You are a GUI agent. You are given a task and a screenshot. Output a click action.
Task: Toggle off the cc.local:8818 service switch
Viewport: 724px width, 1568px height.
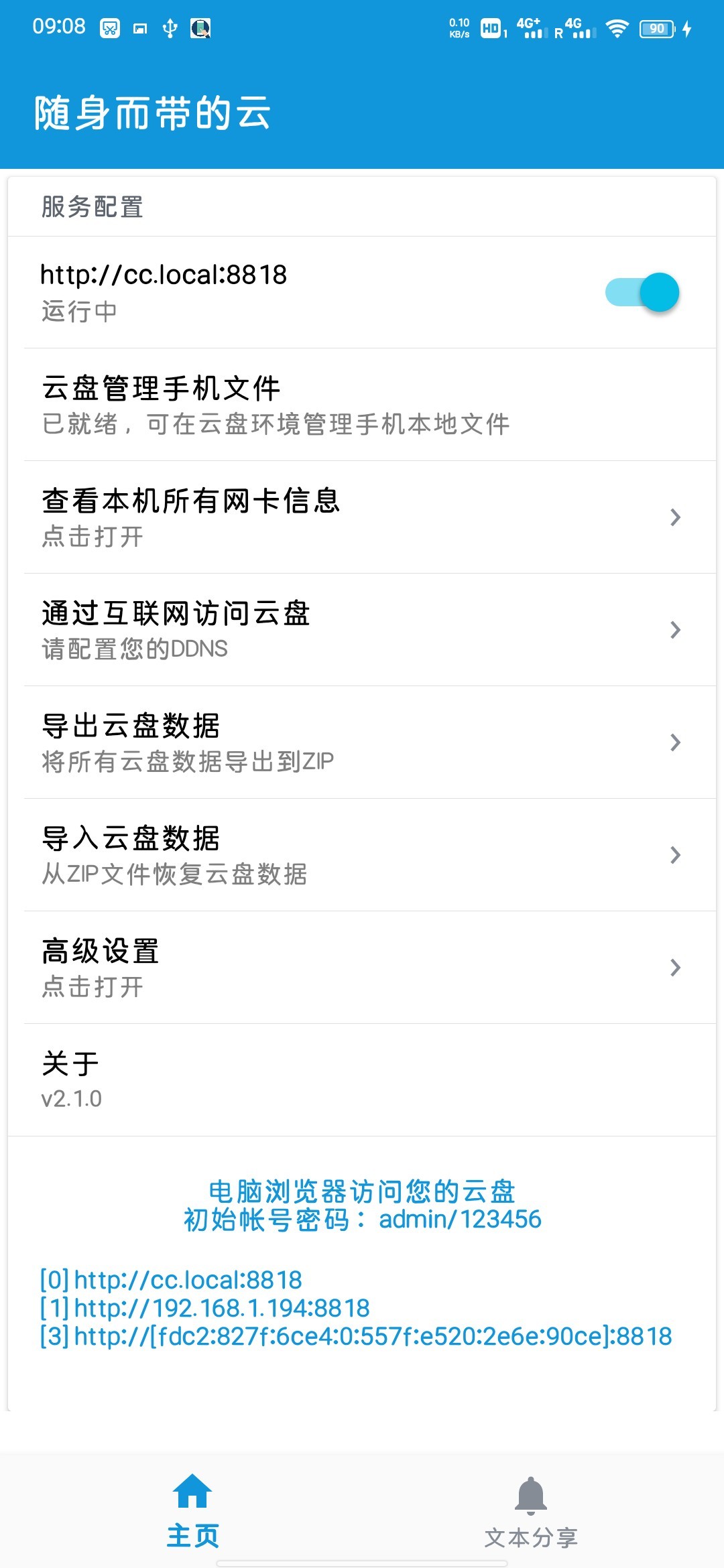pos(642,292)
